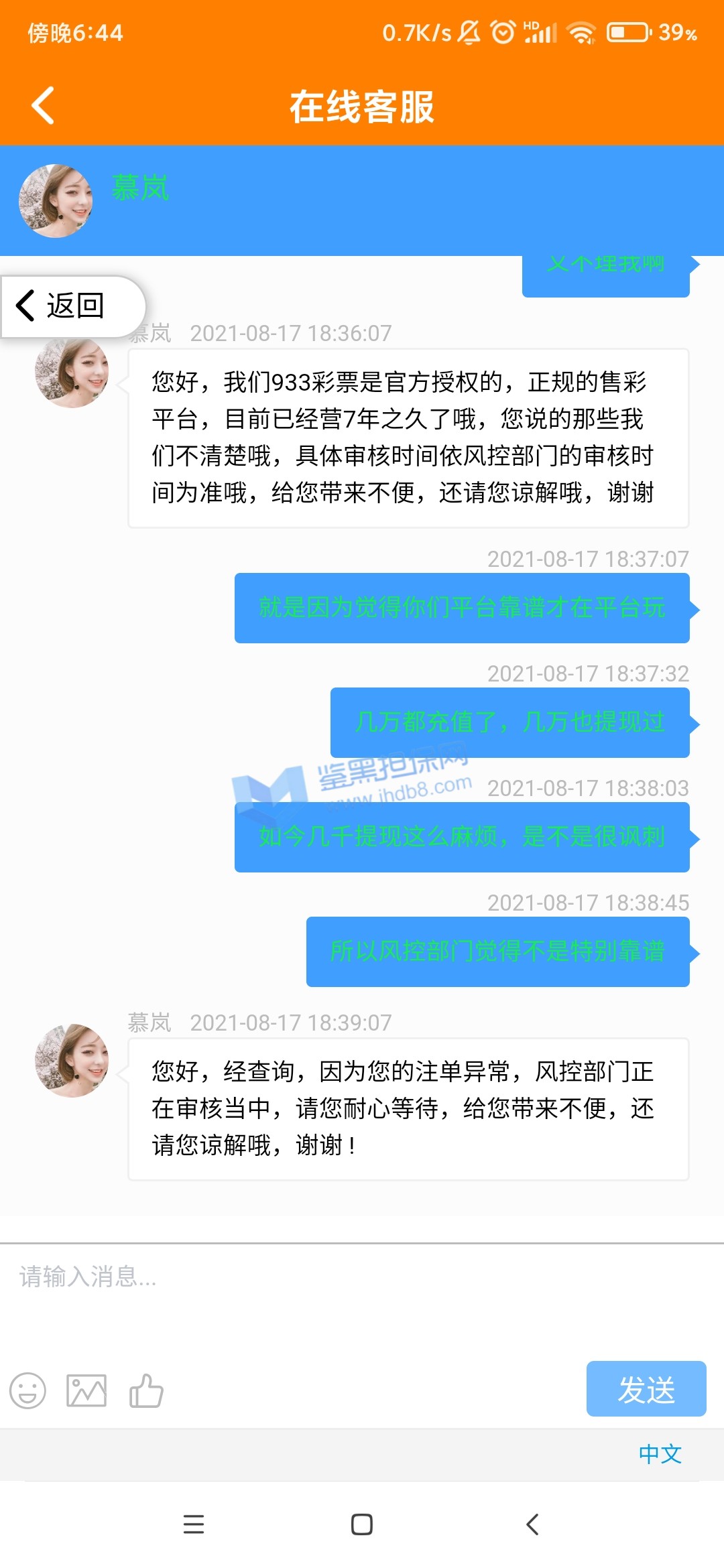The image size is (724, 1568).
Task: Send the message with 发送 button
Action: [x=646, y=1389]
